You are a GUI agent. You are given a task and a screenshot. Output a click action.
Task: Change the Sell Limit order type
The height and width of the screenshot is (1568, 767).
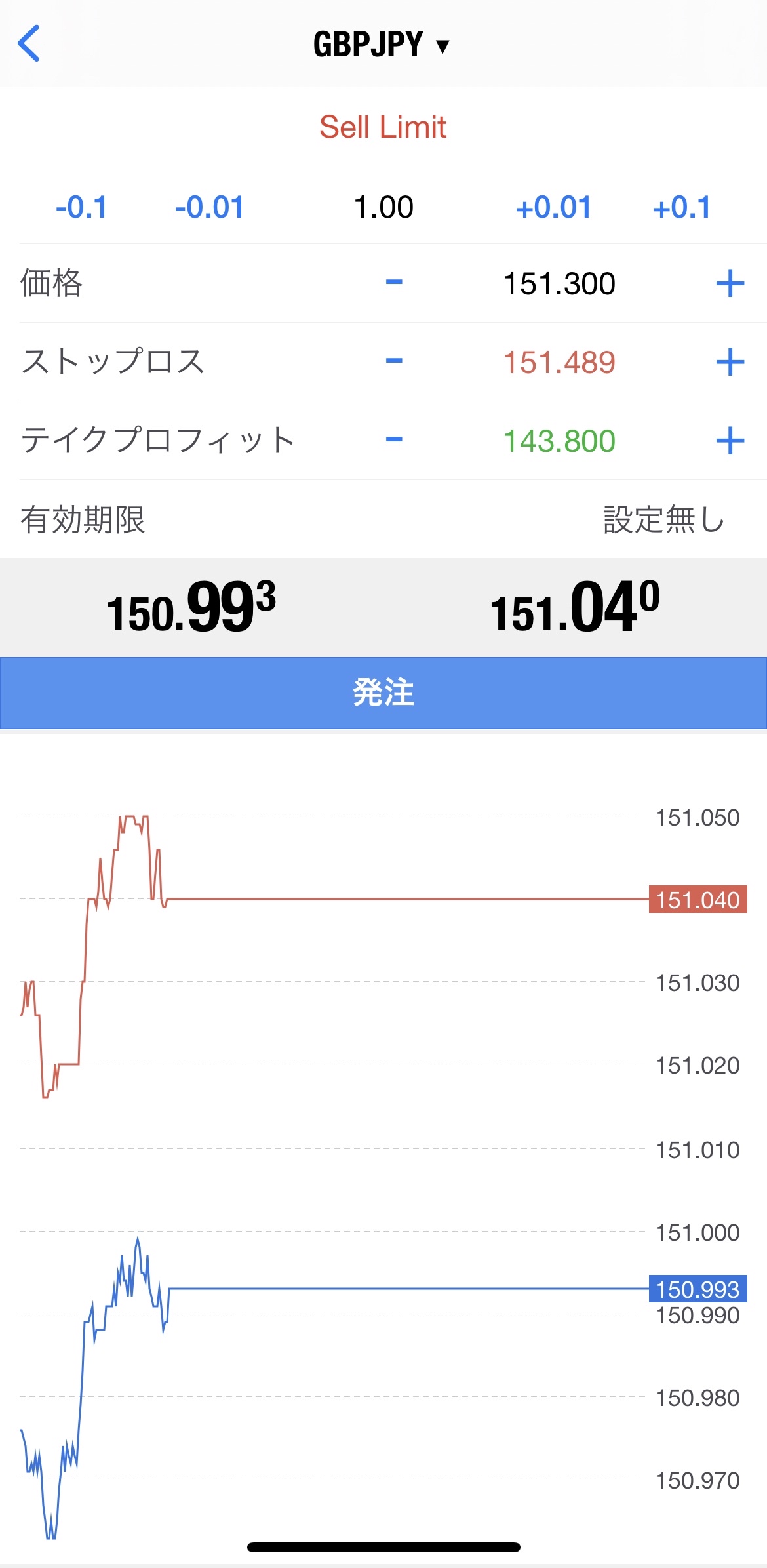pyautogui.click(x=383, y=127)
